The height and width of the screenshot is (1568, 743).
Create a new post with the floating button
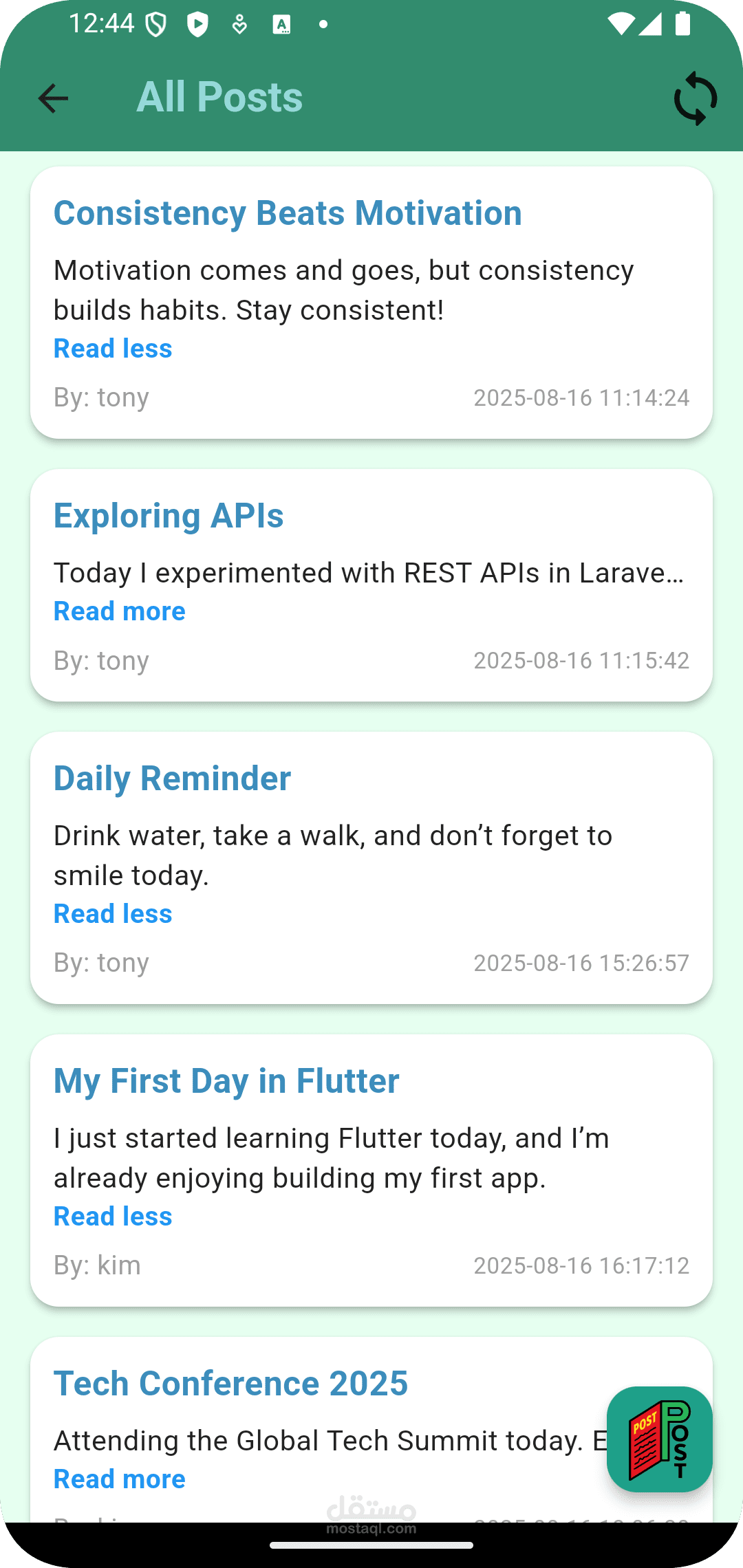click(x=659, y=1439)
